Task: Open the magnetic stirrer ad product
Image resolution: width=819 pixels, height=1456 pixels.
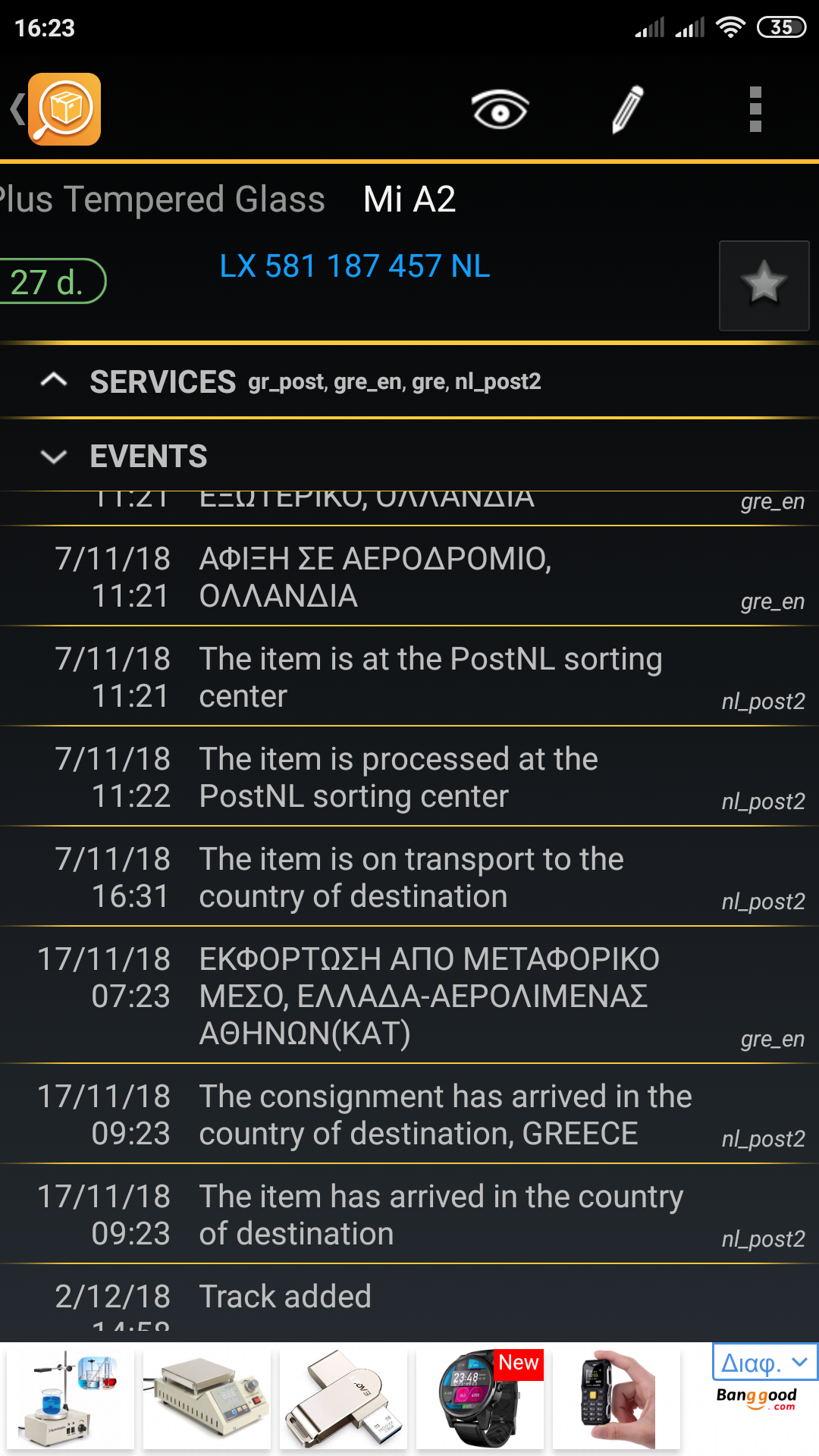Action: coord(71,1398)
